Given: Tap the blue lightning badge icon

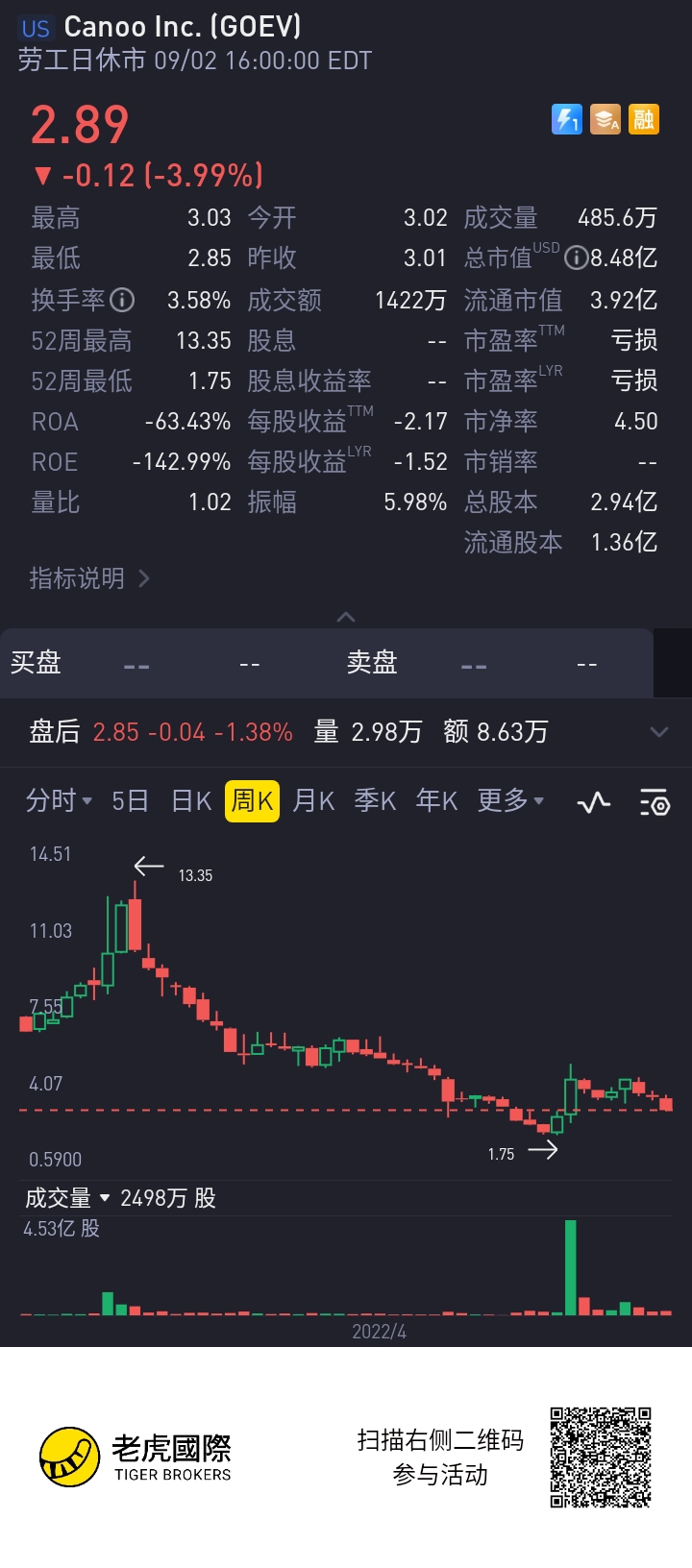Looking at the screenshot, I should point(566,119).
